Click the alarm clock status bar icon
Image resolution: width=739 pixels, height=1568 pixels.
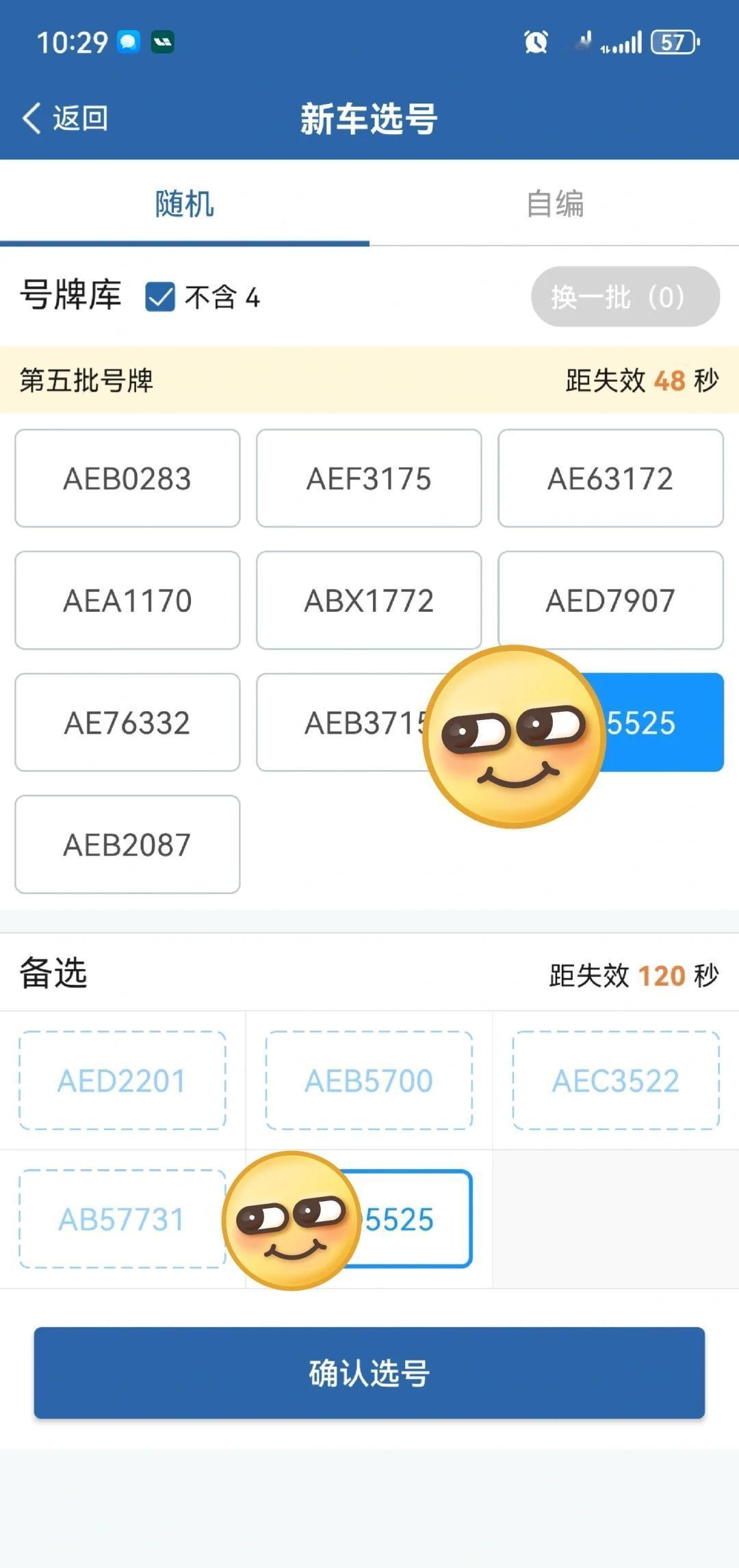pos(536,43)
